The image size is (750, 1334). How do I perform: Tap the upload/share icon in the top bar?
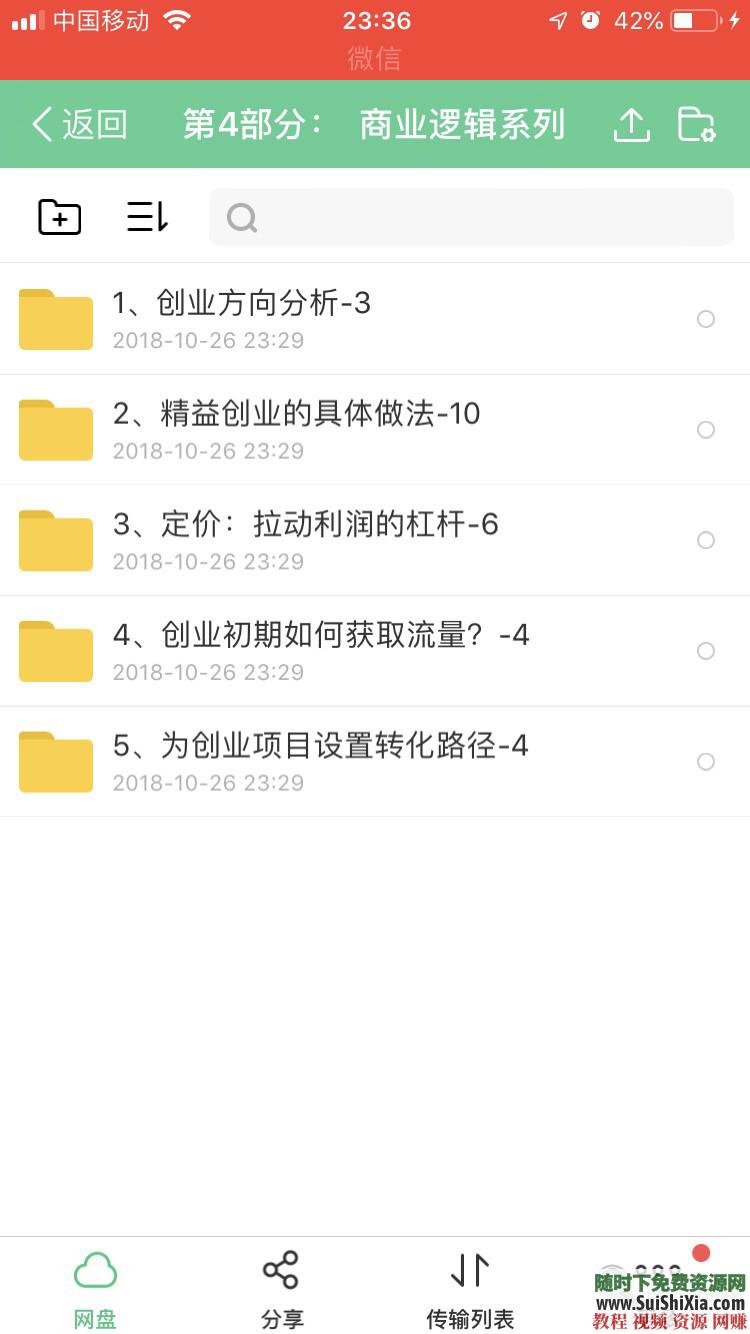[631, 124]
